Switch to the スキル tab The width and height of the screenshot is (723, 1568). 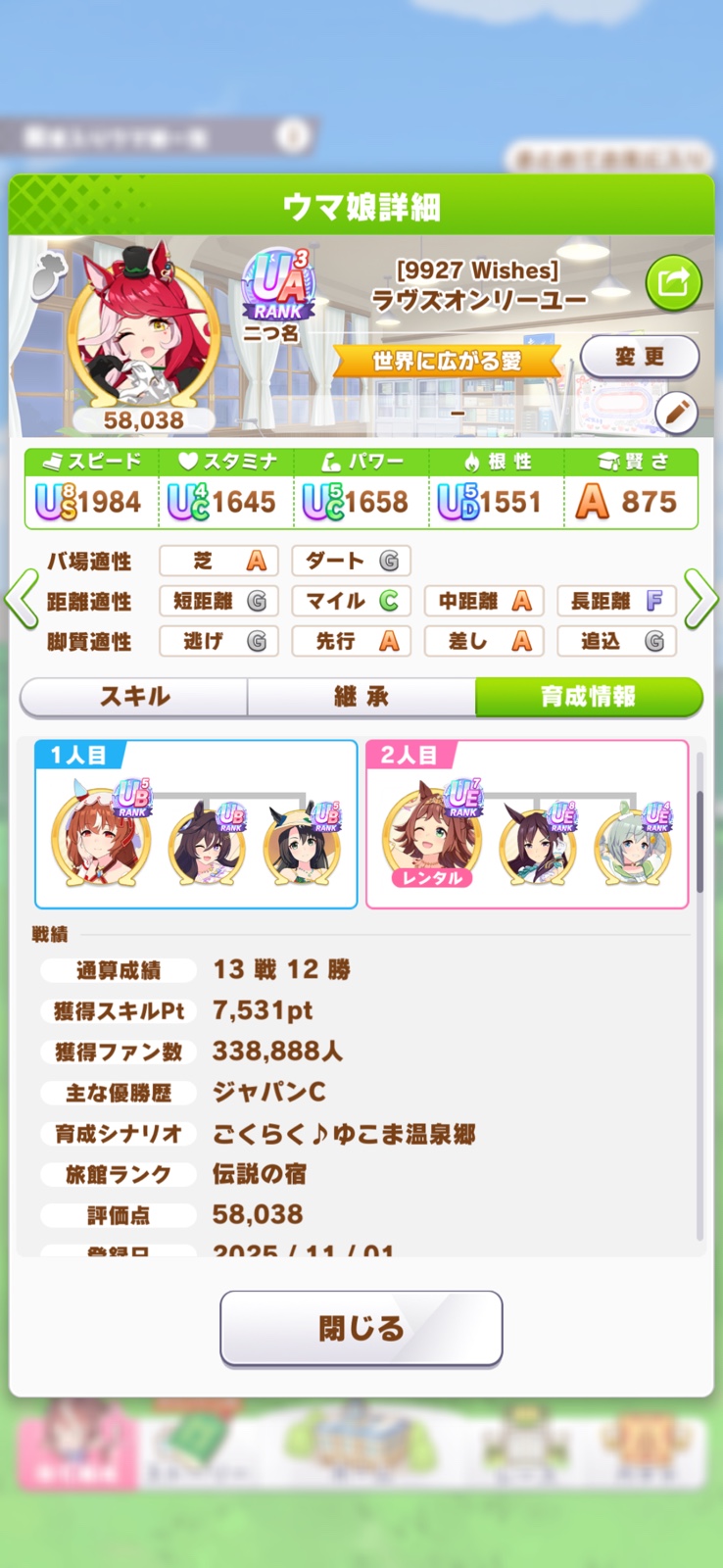(x=134, y=697)
